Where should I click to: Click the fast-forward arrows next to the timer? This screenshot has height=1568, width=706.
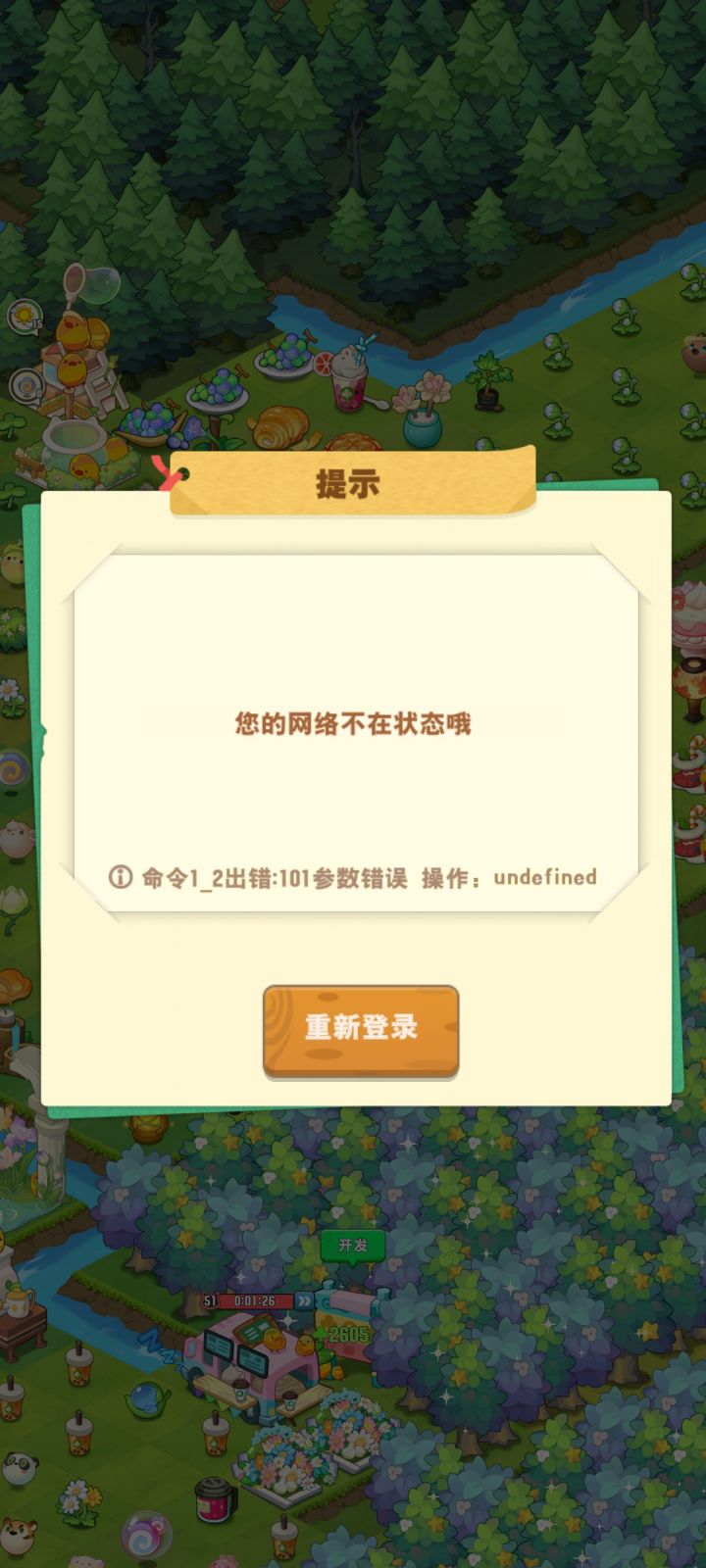pyautogui.click(x=306, y=1300)
